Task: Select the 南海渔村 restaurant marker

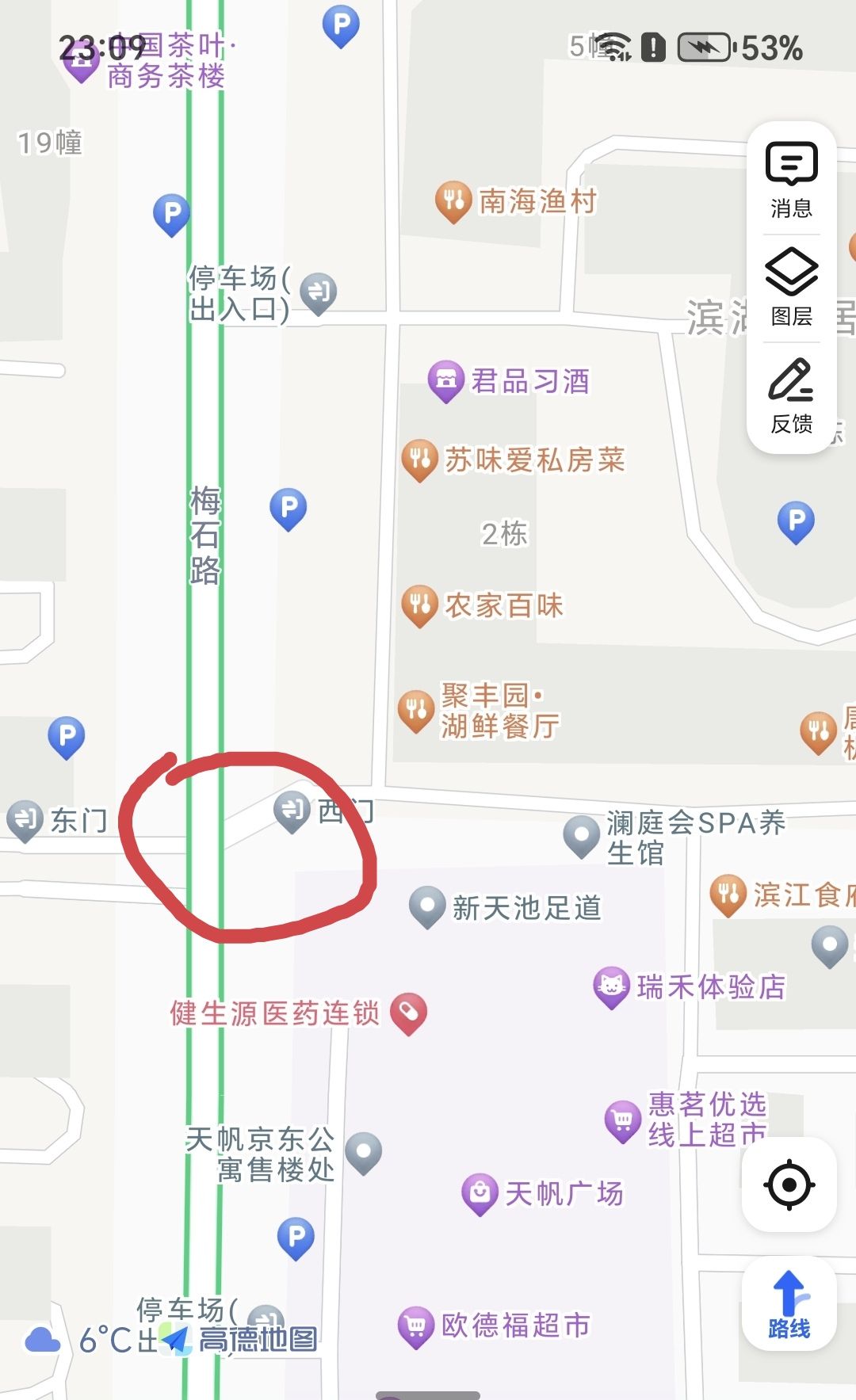Action: point(453,200)
